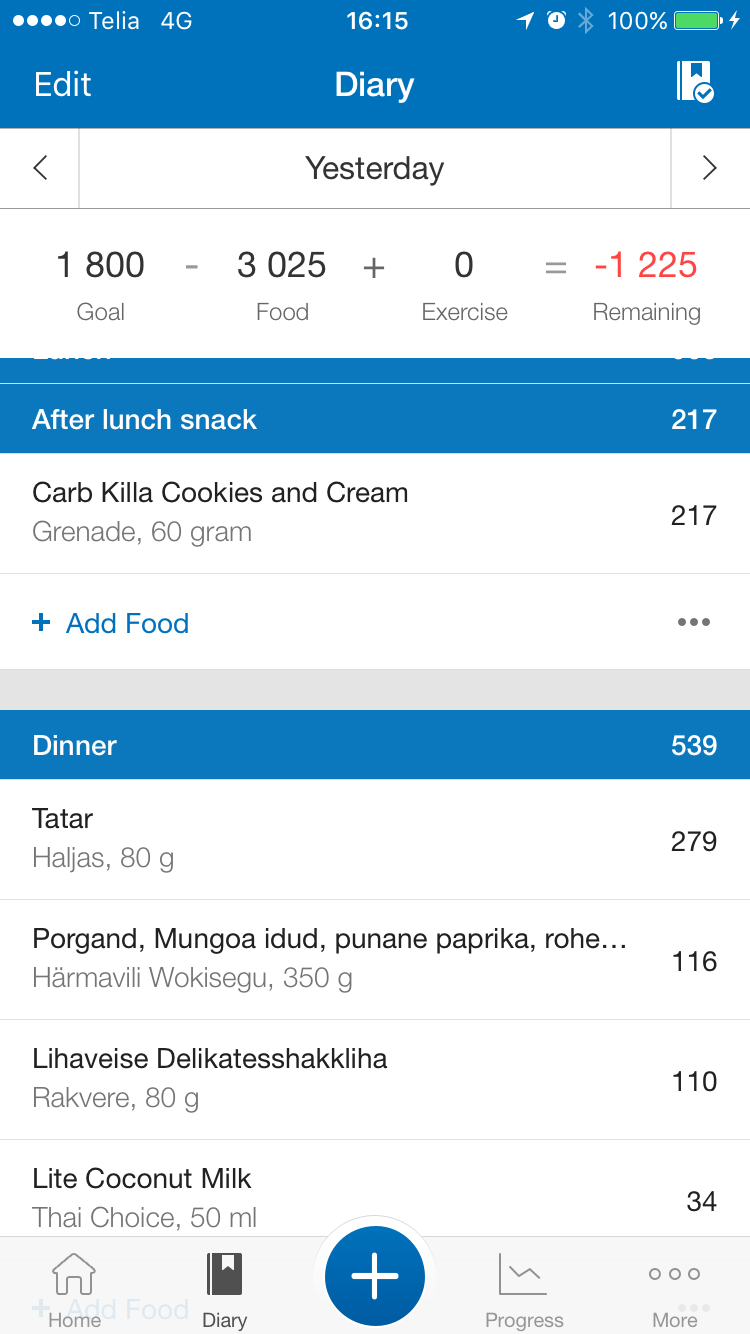Open After lunch snack more options

[693, 622]
